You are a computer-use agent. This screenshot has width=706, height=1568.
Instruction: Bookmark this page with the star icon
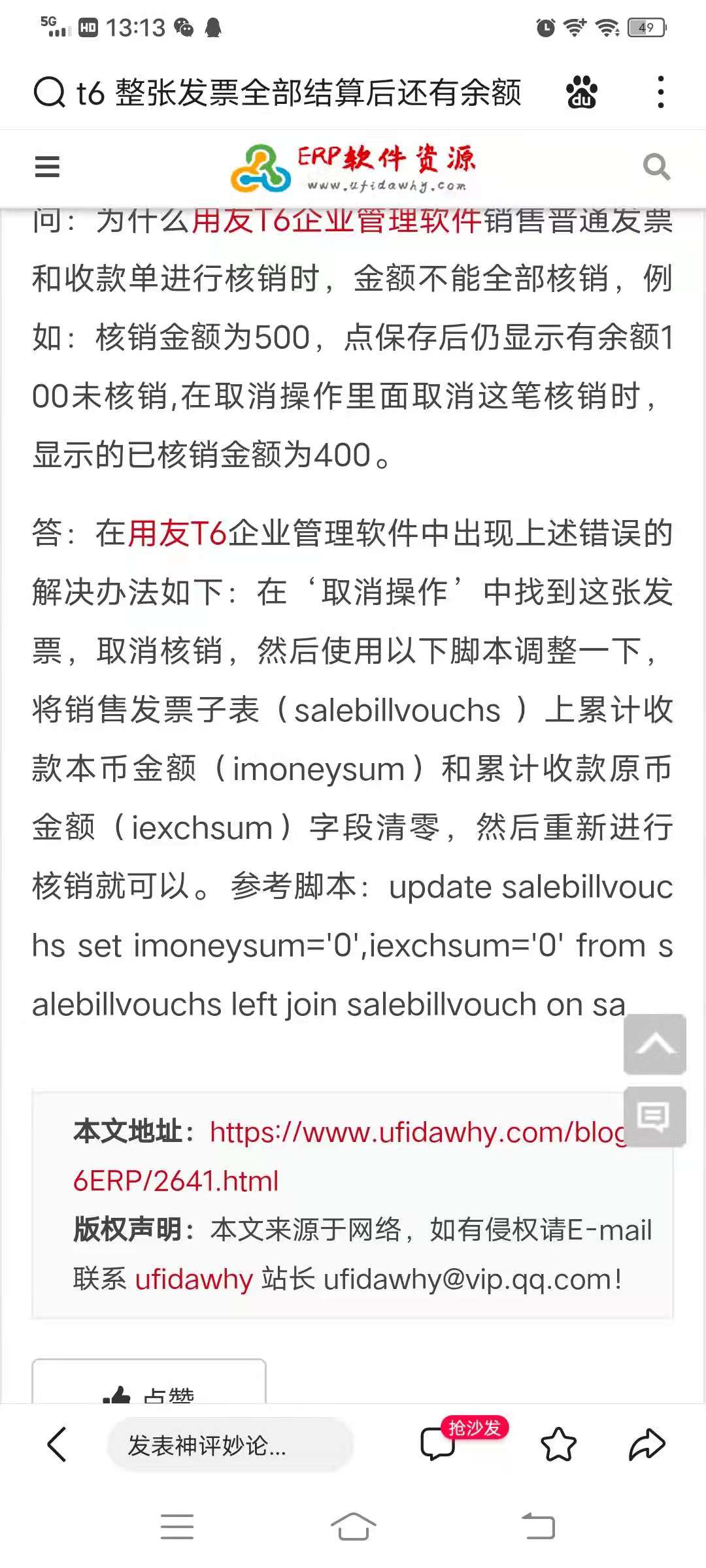pos(558,1444)
